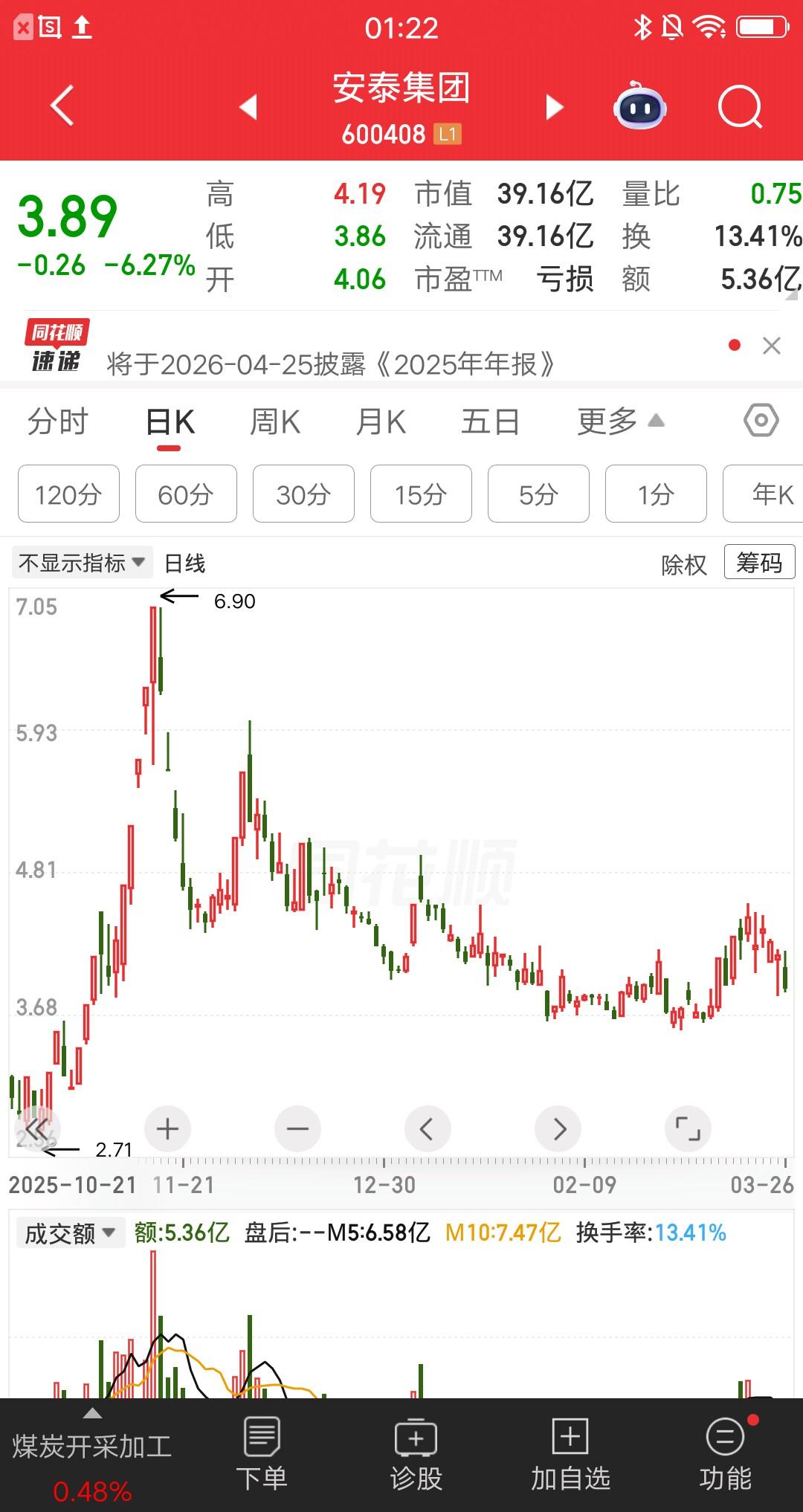The width and height of the screenshot is (803, 1512).
Task: Switch to next stock with right arrow
Action: [x=554, y=106]
